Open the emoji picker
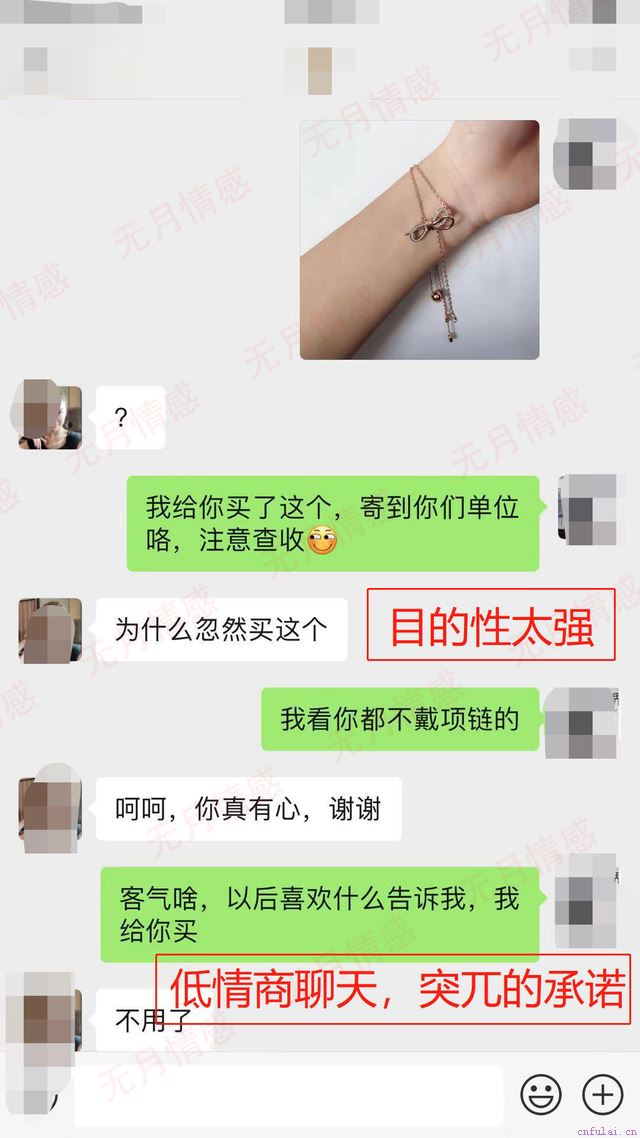Image resolution: width=640 pixels, height=1138 pixels. pos(541,1095)
